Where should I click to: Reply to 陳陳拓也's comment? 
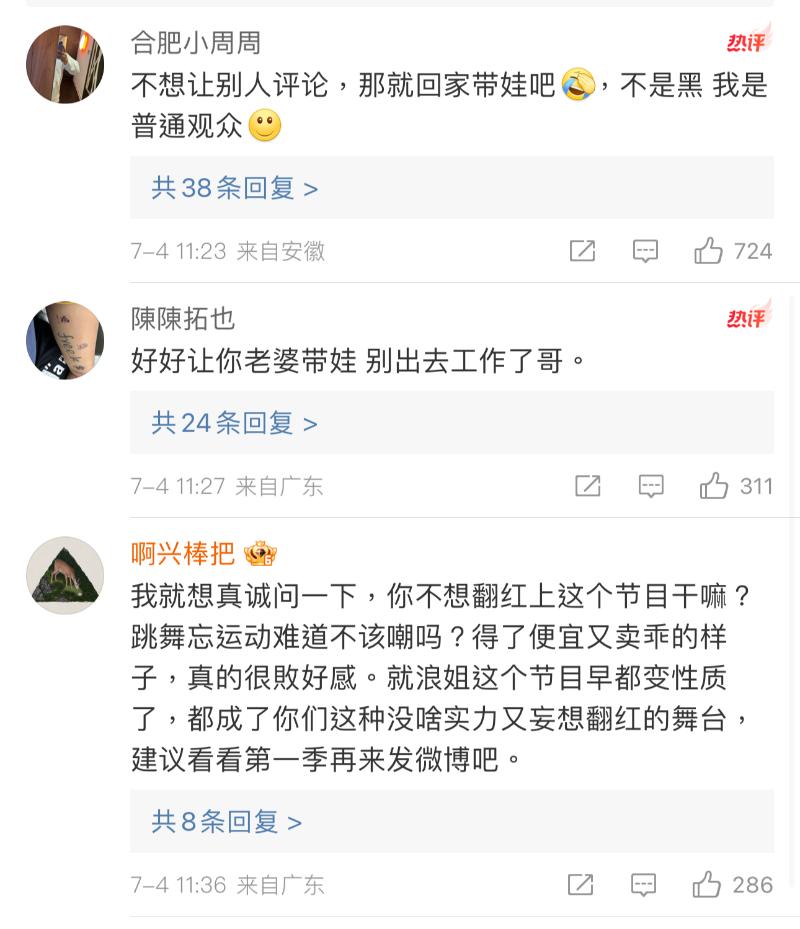tap(651, 486)
